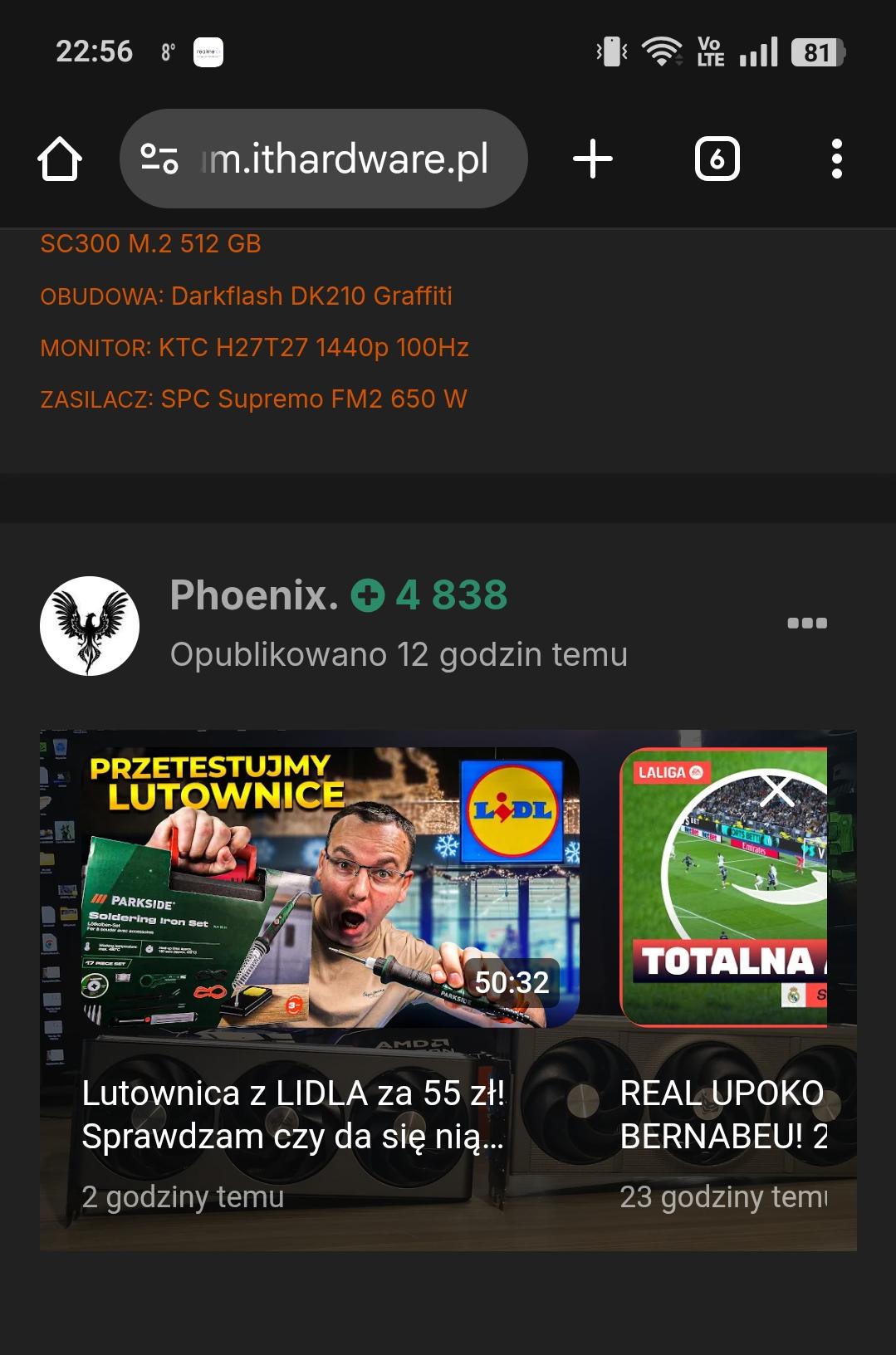
Task: Tap Phoenix.'s phoenix avatar
Action: point(90,626)
